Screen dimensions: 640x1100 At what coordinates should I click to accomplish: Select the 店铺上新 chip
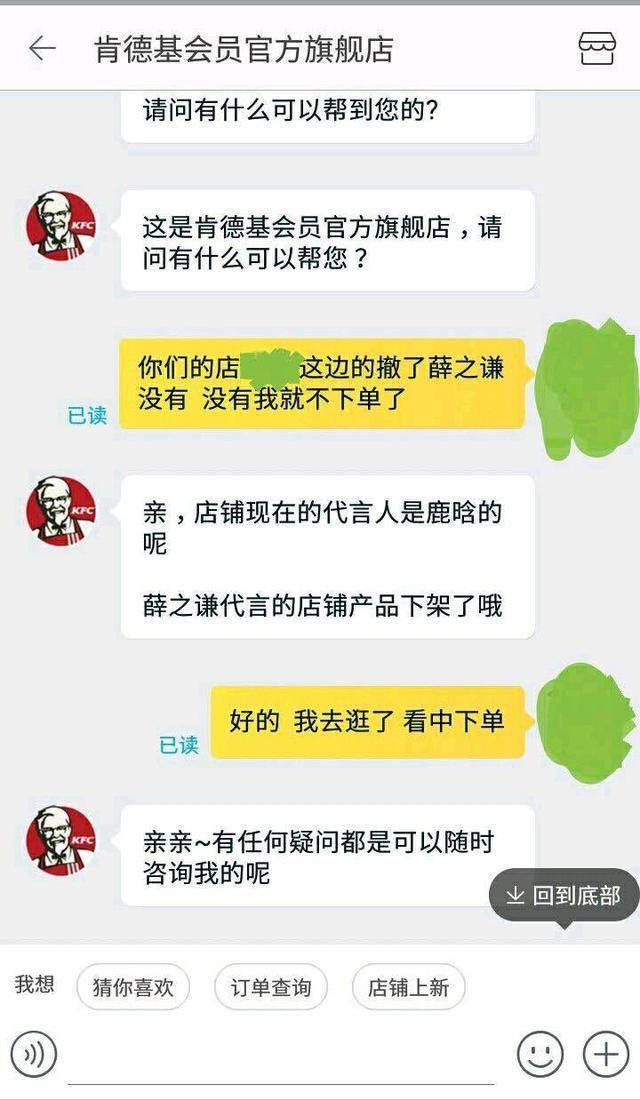[x=408, y=988]
